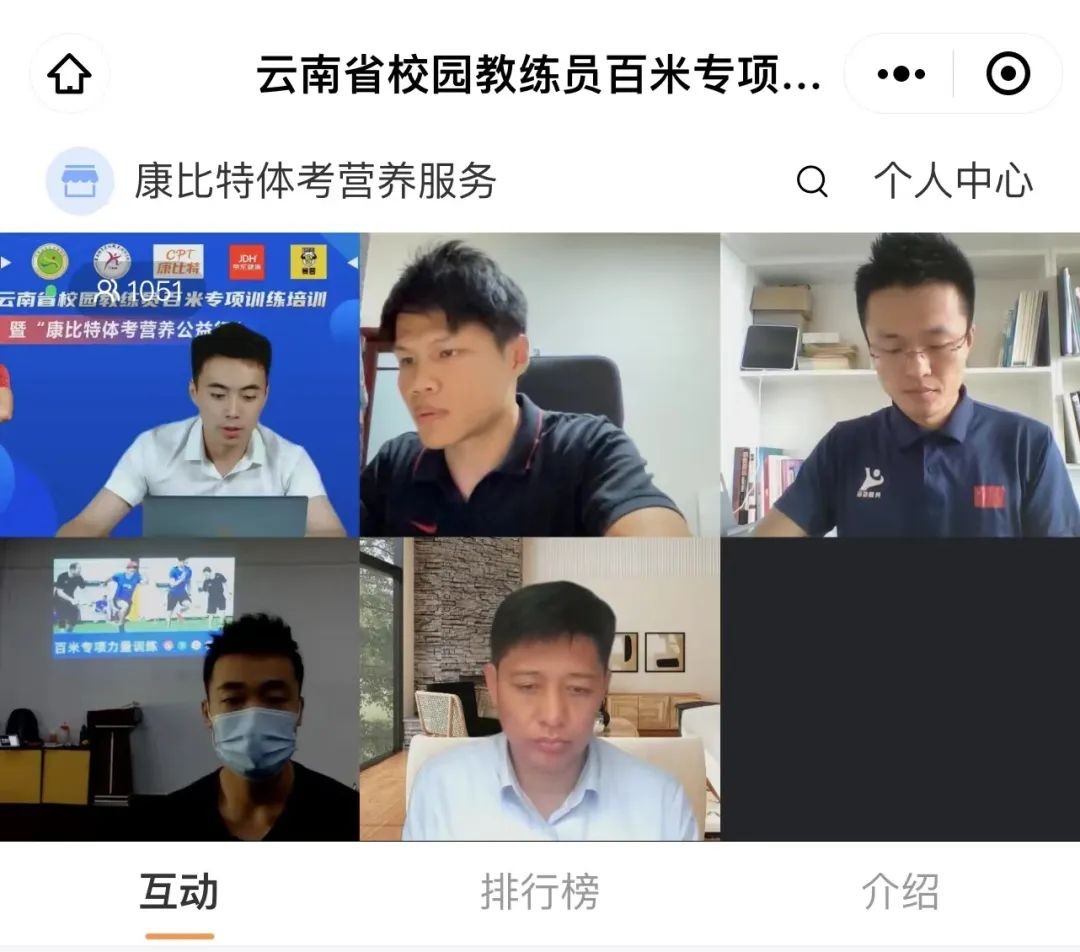Close the mini program with the circle button
The height and width of the screenshot is (952, 1080).
point(1007,74)
